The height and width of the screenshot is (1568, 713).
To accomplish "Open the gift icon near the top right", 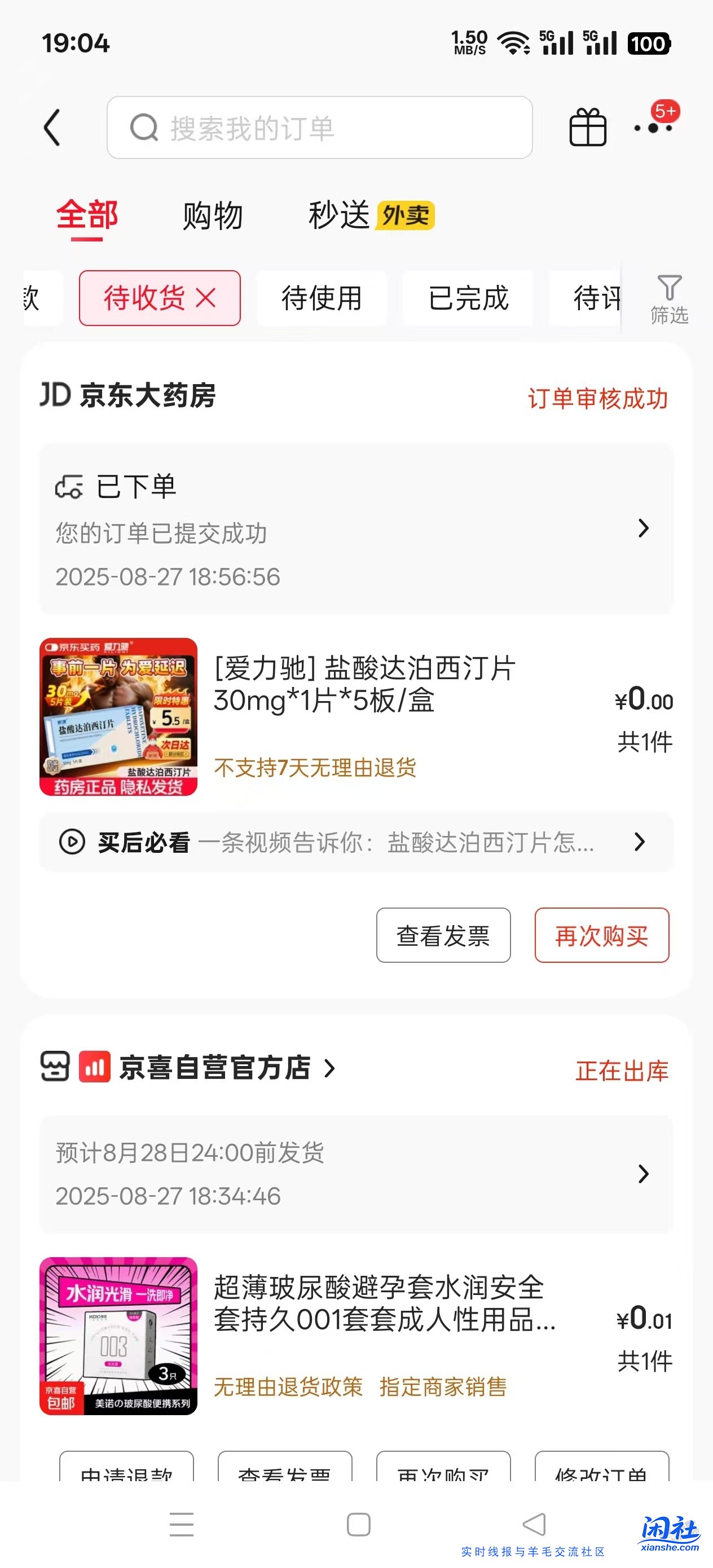I will [x=586, y=126].
